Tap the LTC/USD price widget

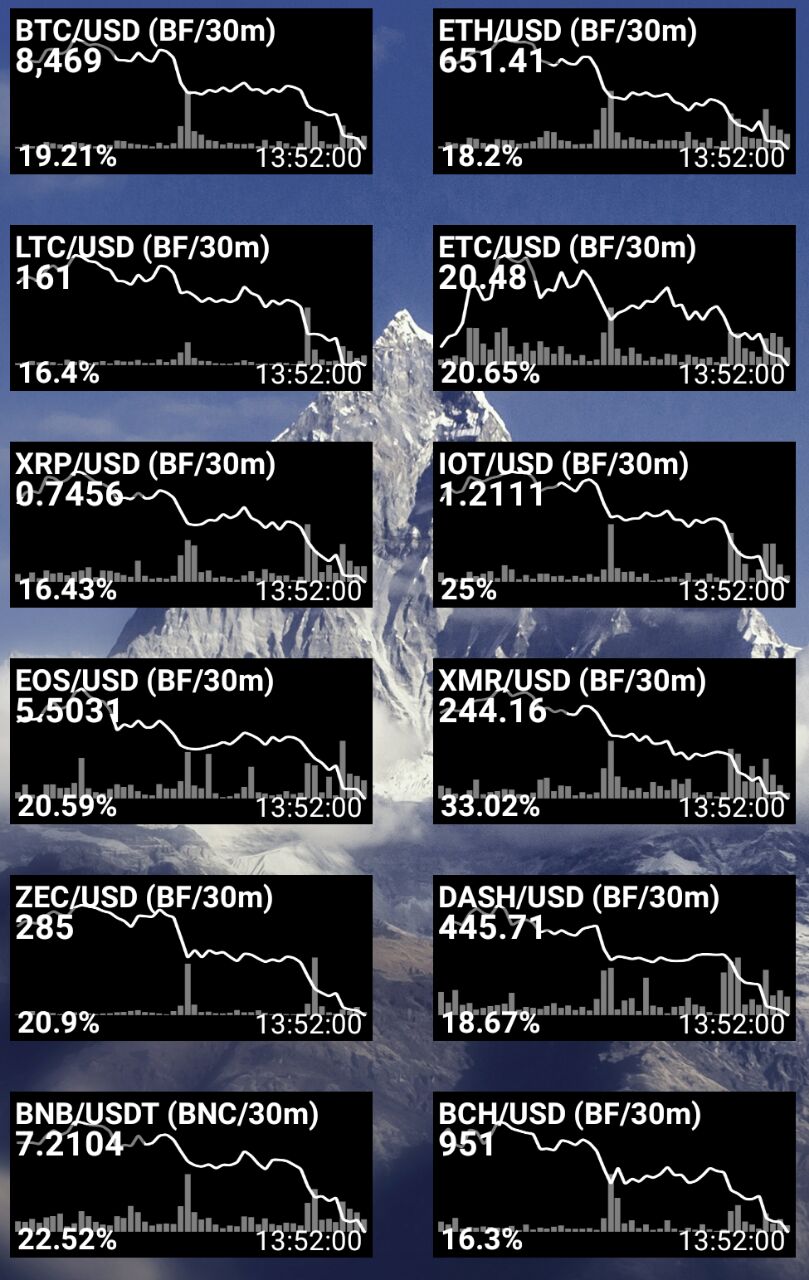[191, 308]
